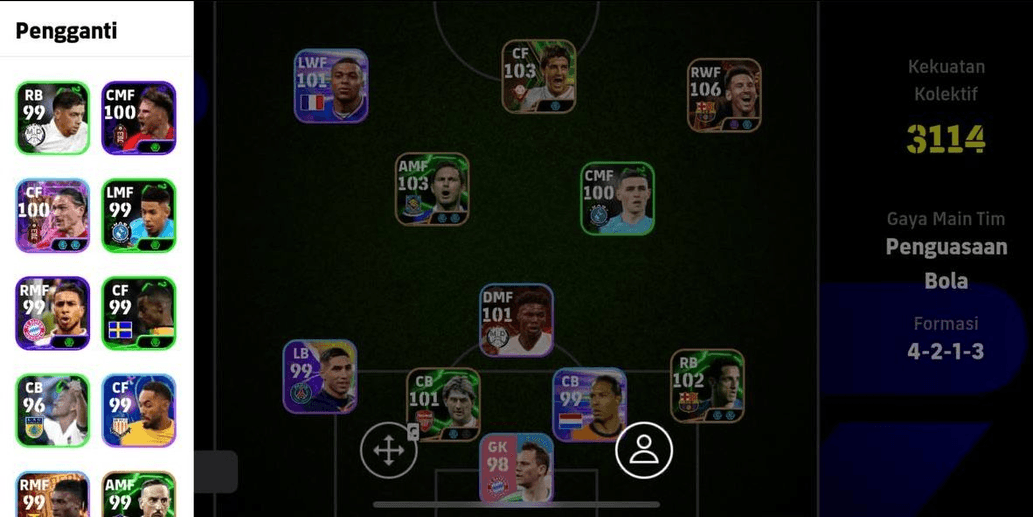Choose substitute CF 100
1033x517 pixels.
coord(53,215)
